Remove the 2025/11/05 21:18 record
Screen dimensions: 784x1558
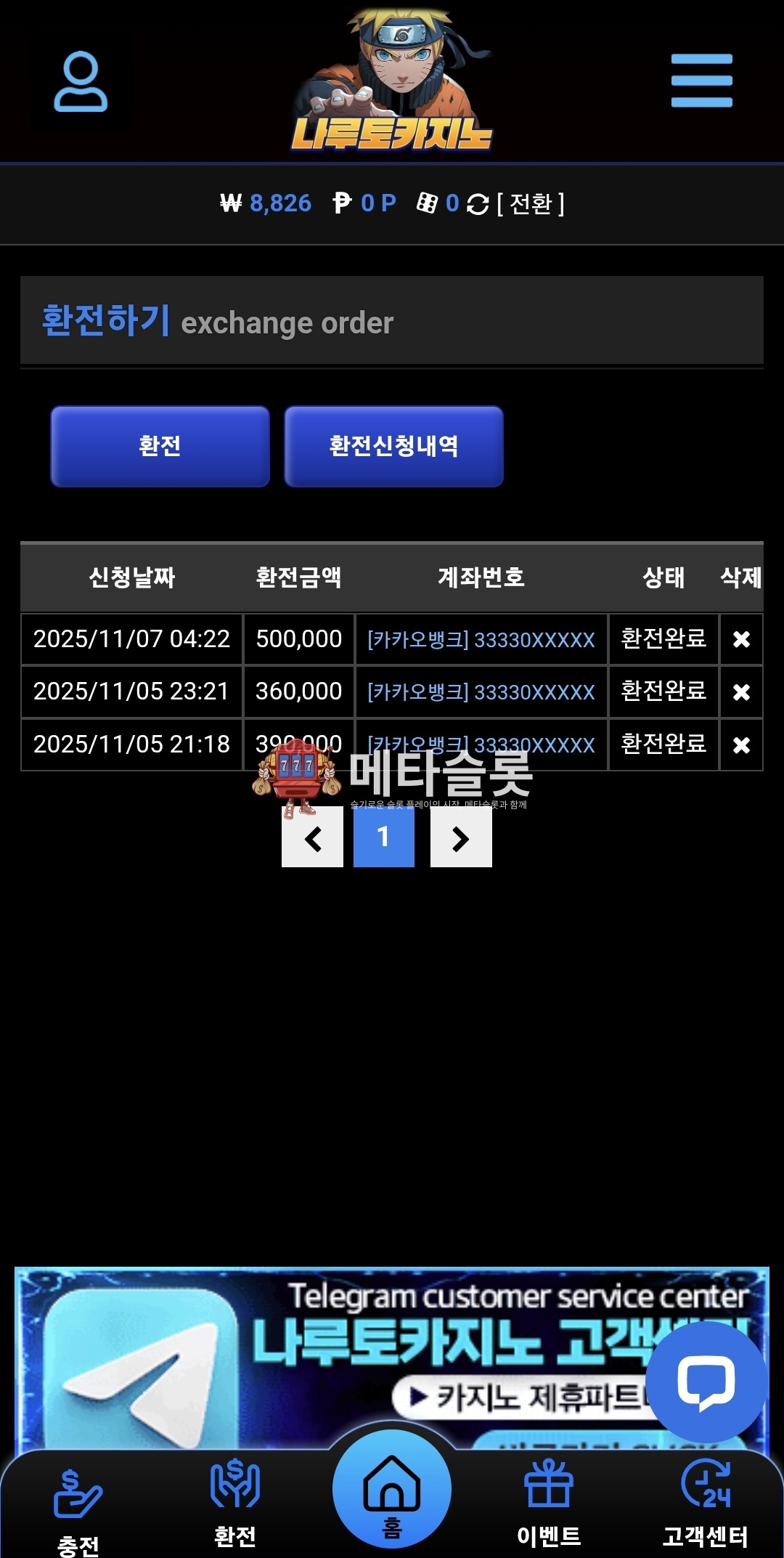click(x=741, y=745)
